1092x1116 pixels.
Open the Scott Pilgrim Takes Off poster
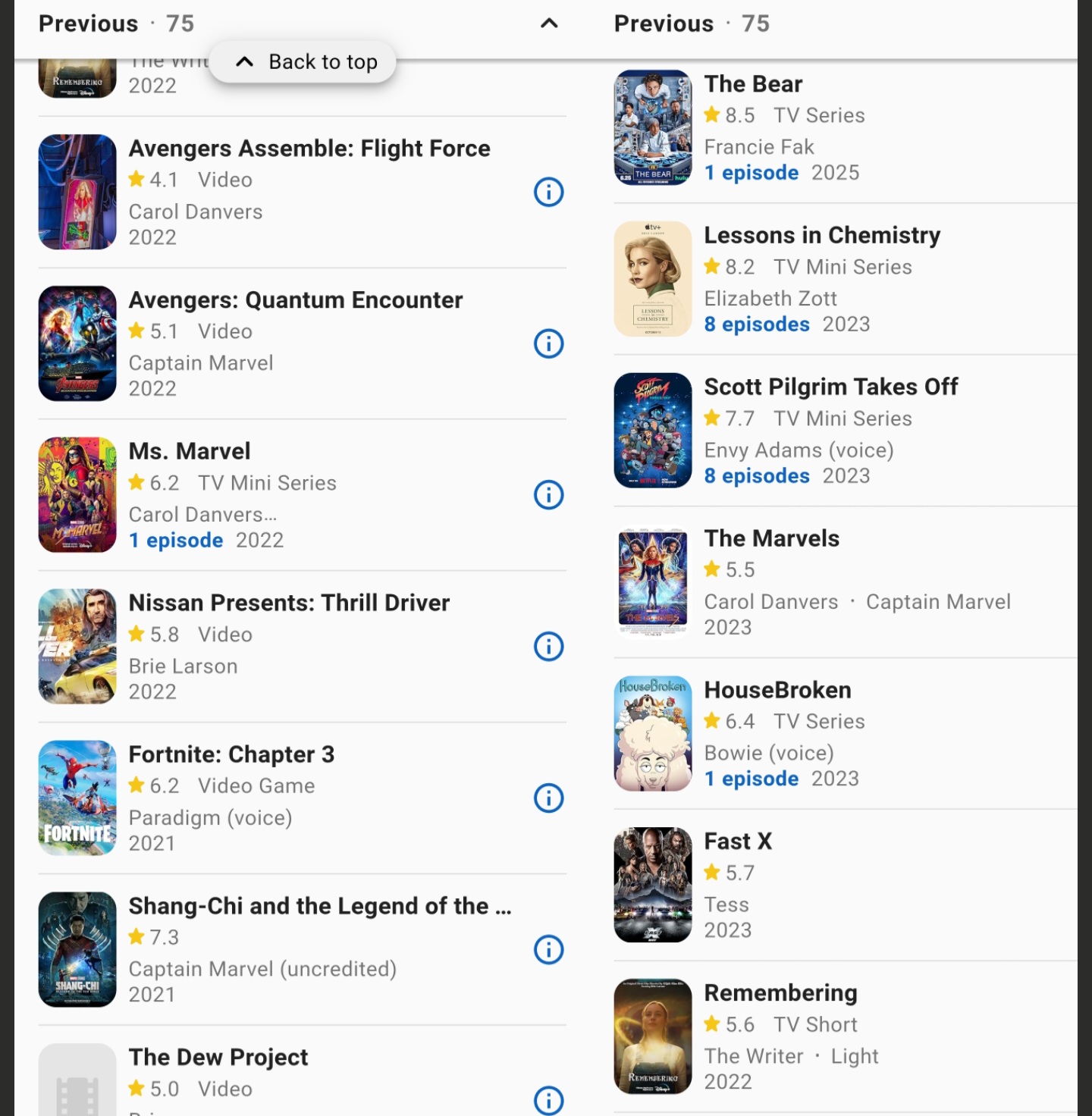[x=653, y=431]
